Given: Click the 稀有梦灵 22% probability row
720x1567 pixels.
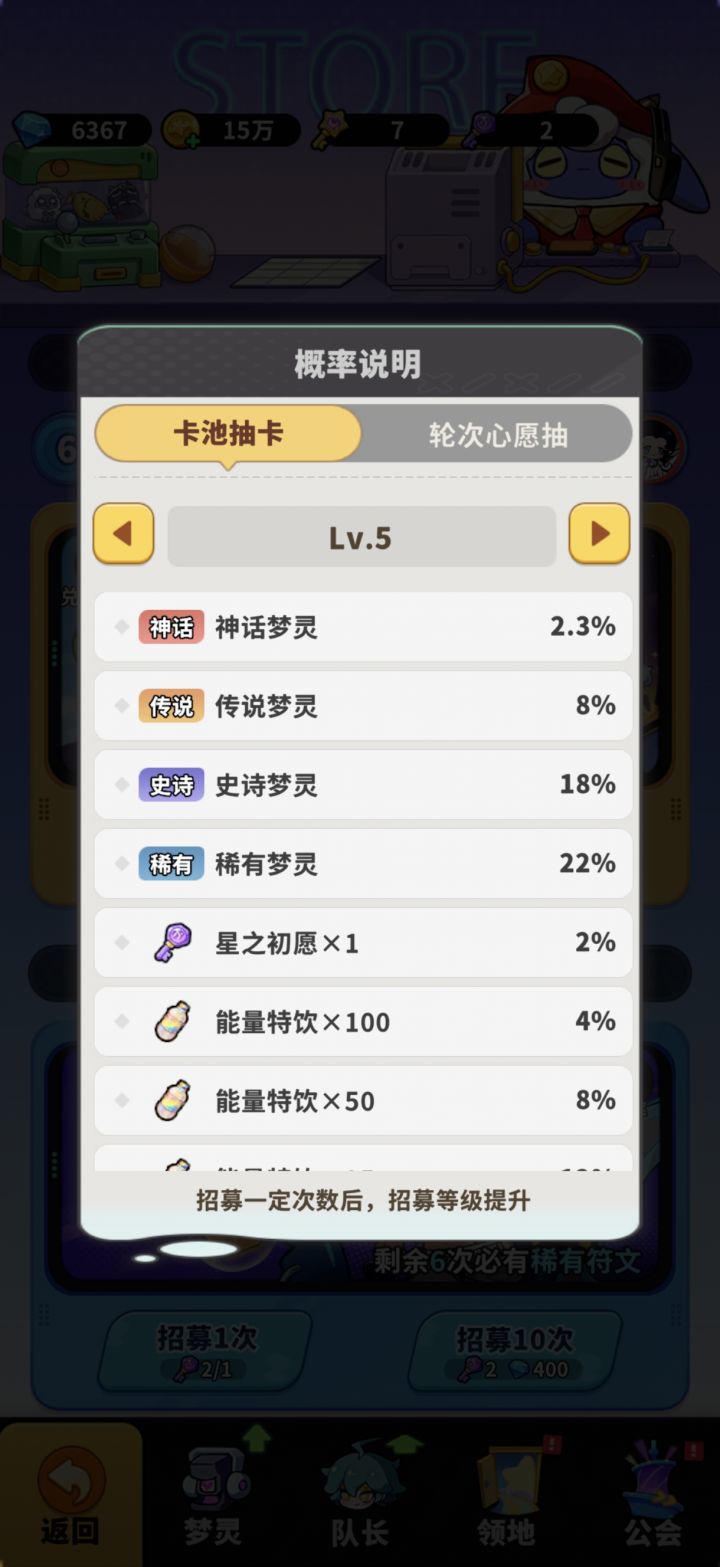Looking at the screenshot, I should pos(363,862).
